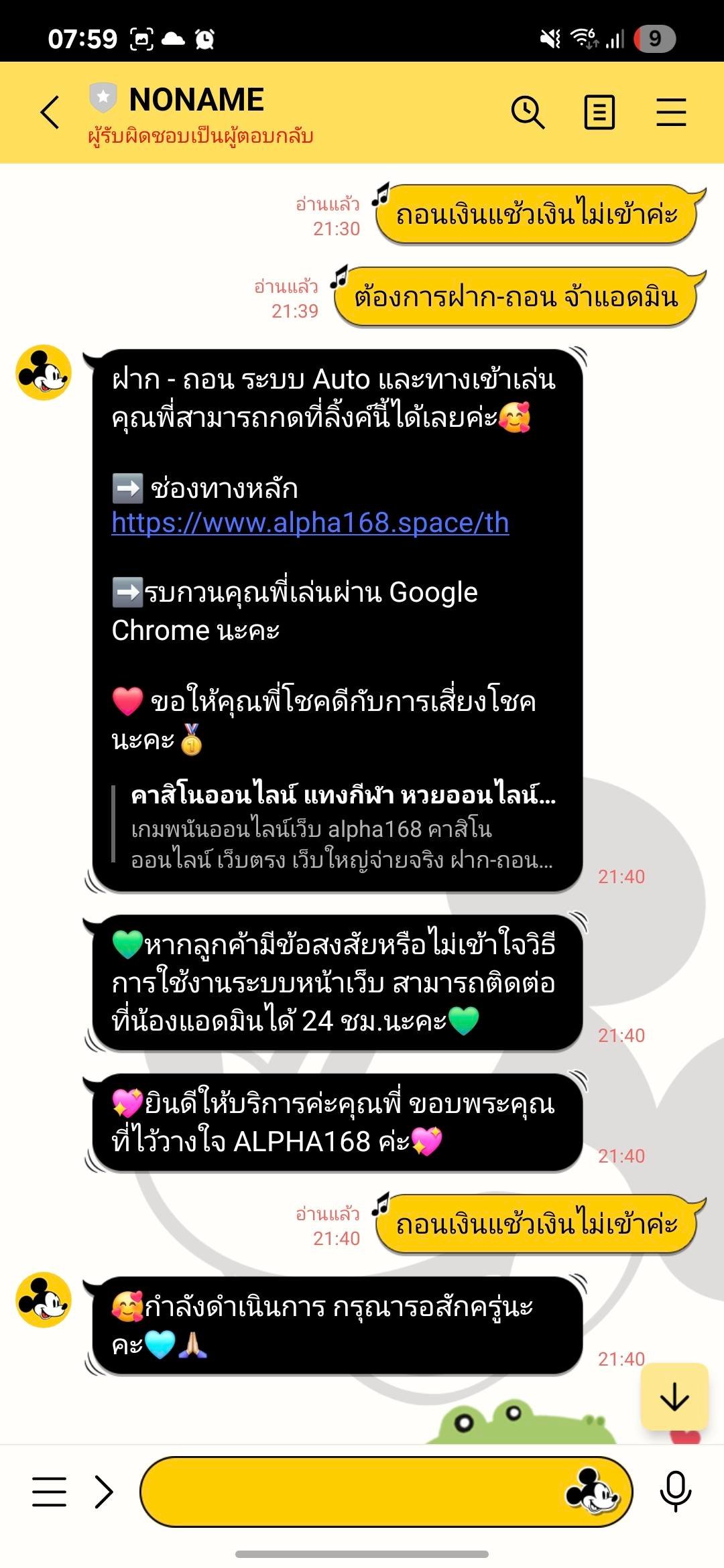Screen dimensions: 724x1568
Task: Open the sticker picker in the input
Action: [591, 1492]
